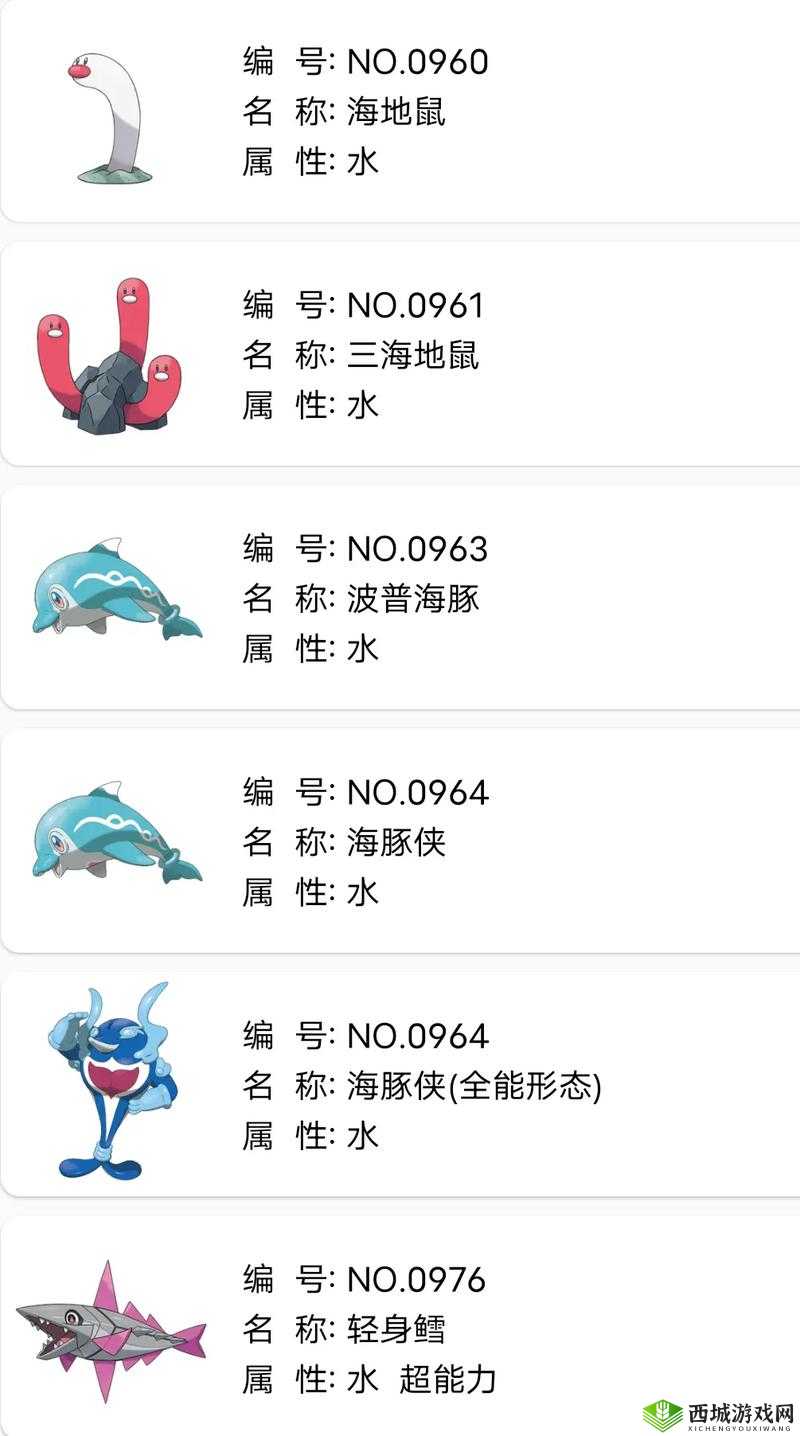Open the 波普海豚 name link
The height and width of the screenshot is (1436, 800).
[x=413, y=599]
